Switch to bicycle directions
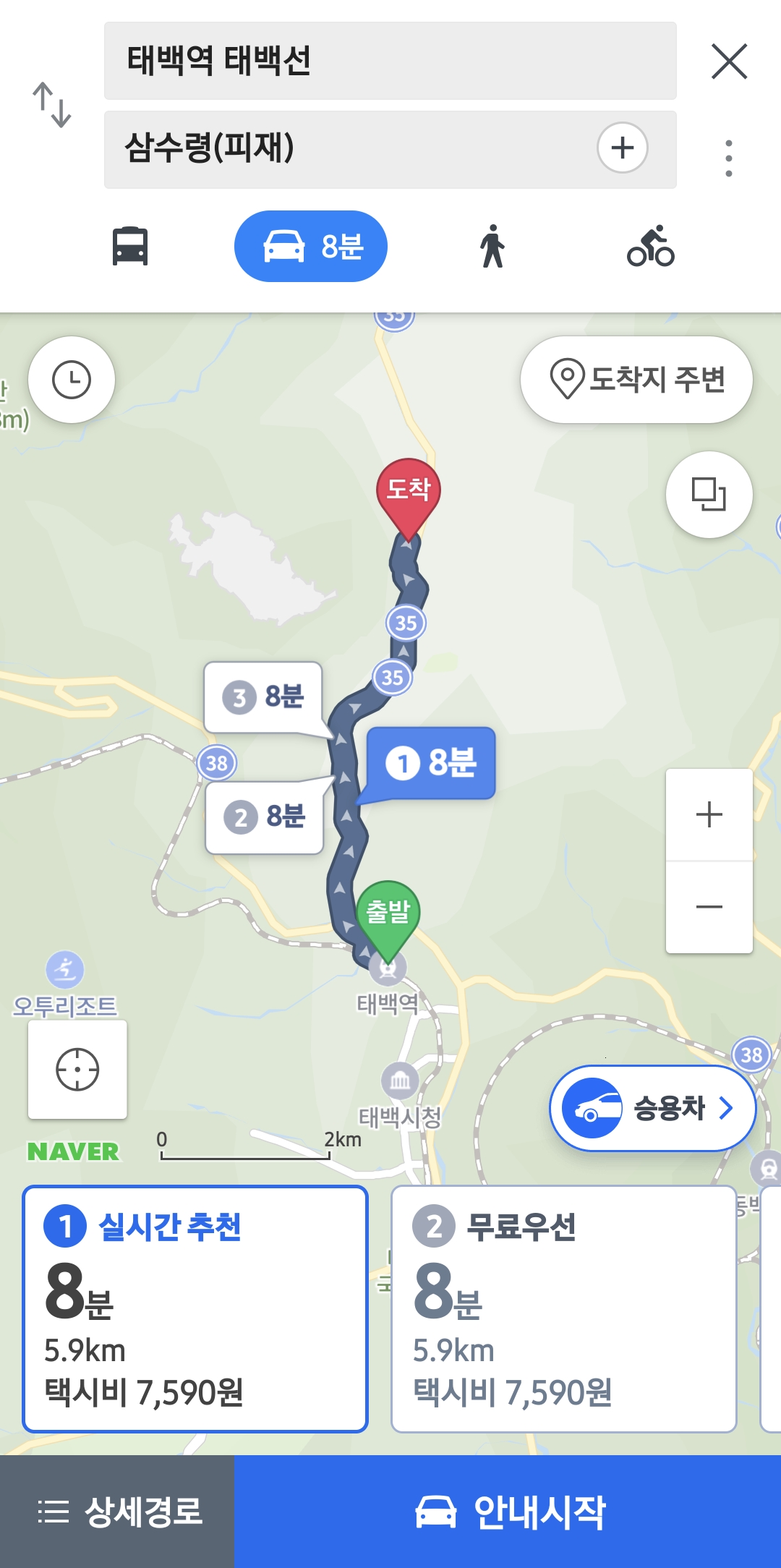This screenshot has height=1568, width=781. pyautogui.click(x=651, y=247)
